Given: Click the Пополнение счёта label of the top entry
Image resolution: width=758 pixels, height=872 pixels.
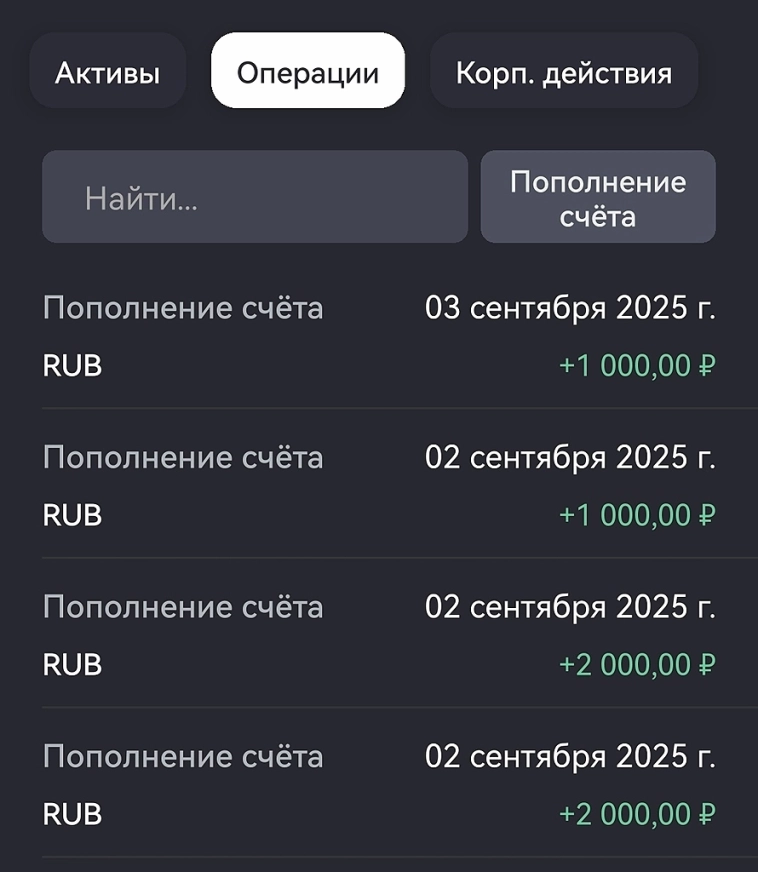Looking at the screenshot, I should point(183,308).
